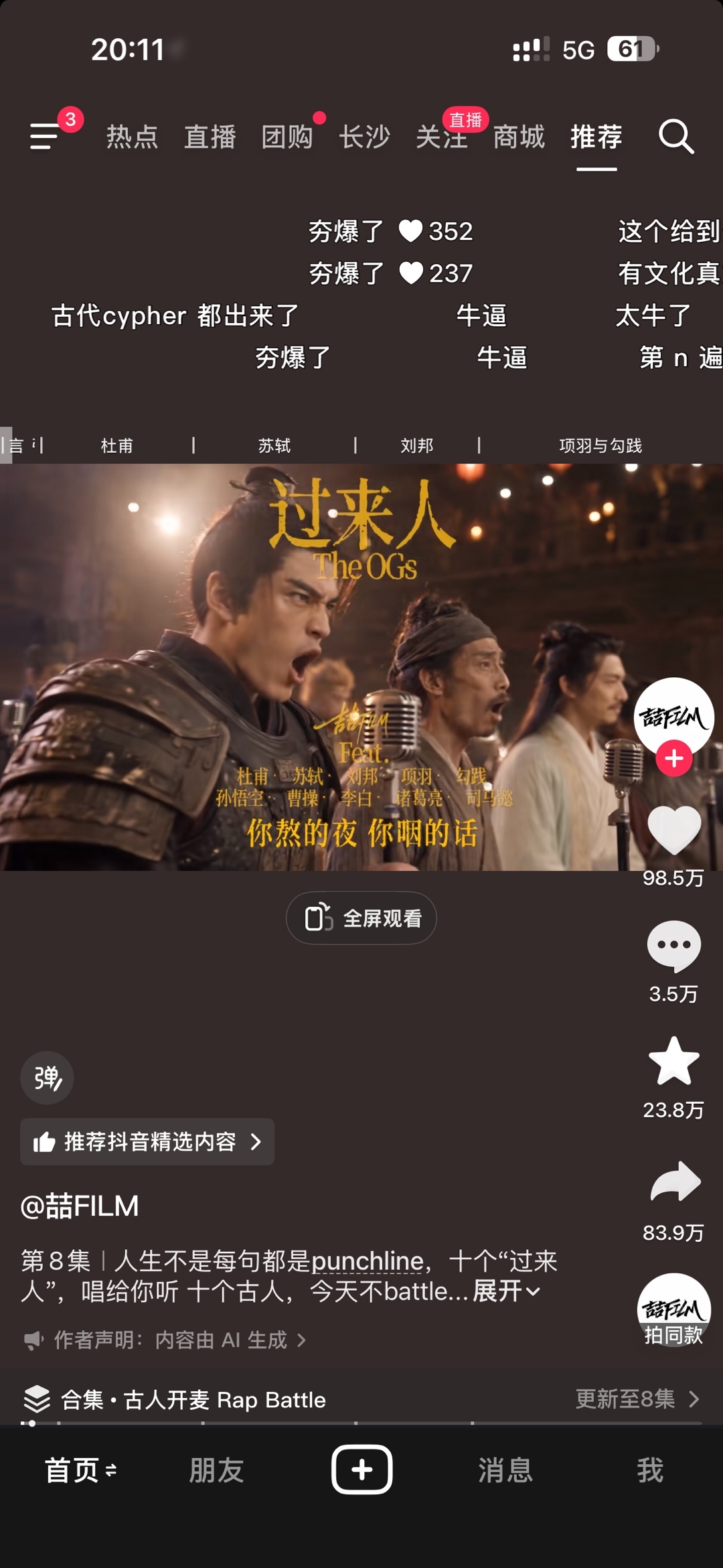Go to the 长沙 local tab

pos(364,137)
